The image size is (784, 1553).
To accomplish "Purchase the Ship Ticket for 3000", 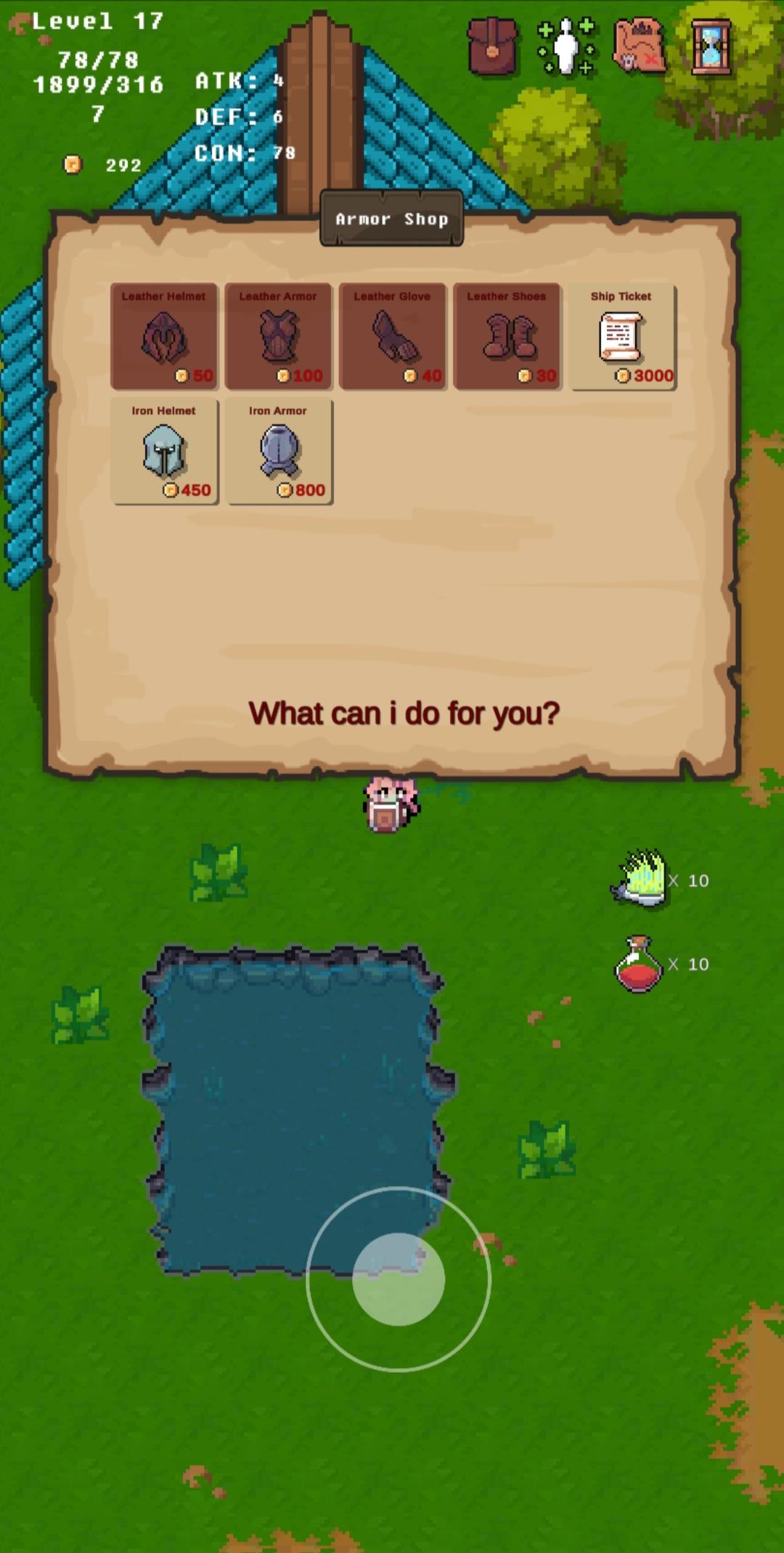I will pos(623,336).
